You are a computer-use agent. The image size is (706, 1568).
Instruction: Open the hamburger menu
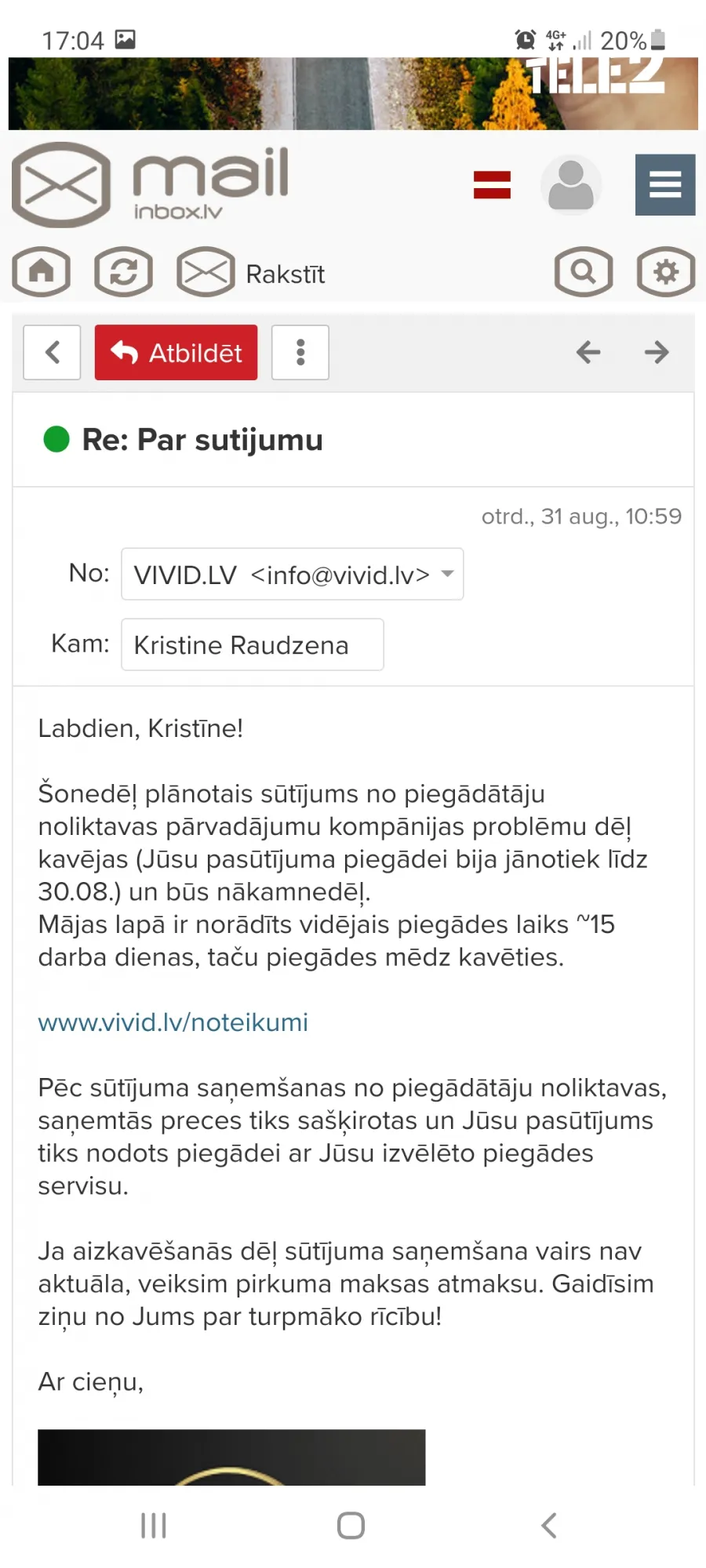(665, 185)
